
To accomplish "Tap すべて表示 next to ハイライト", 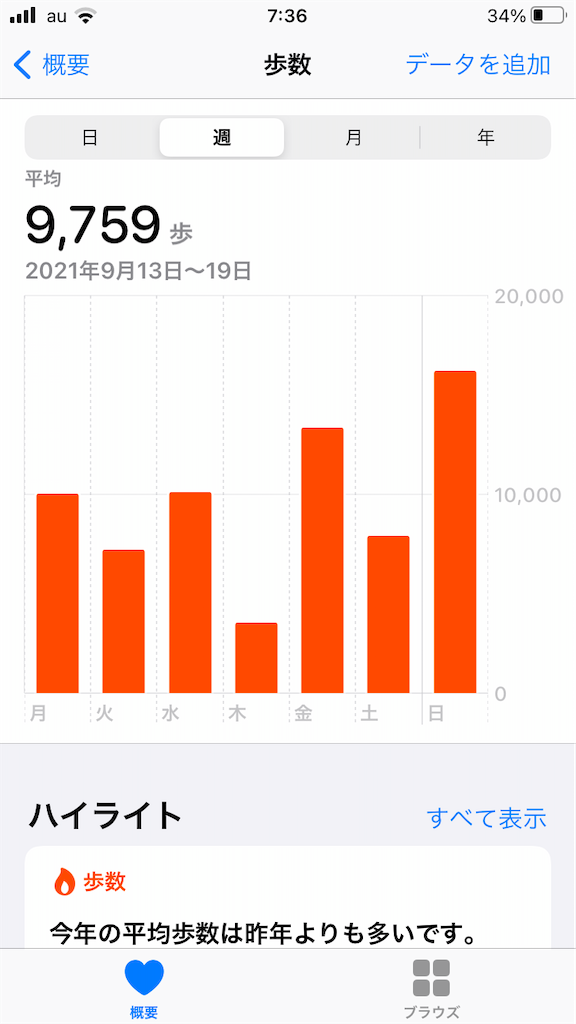I will coord(487,817).
